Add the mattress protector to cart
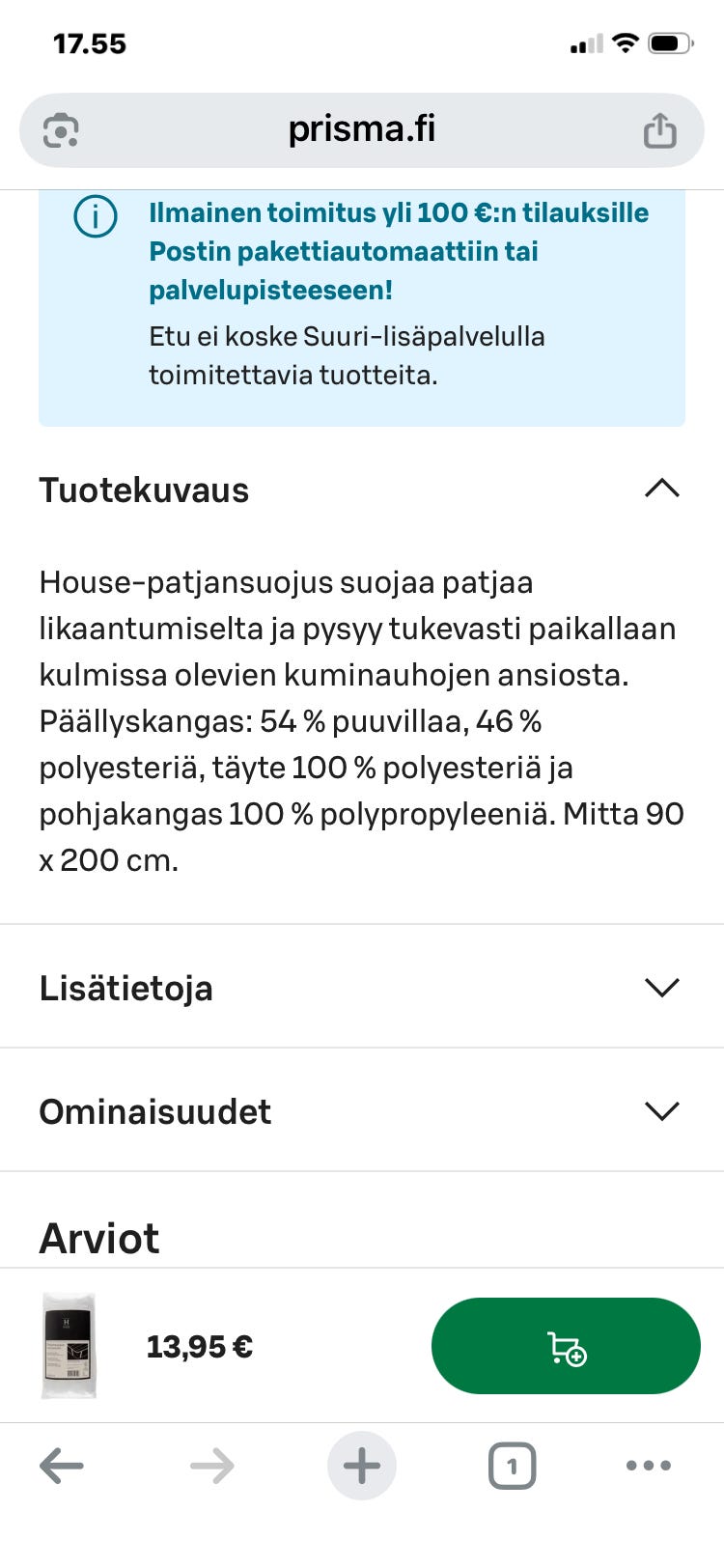Screen dimensions: 724x1568 pos(565,1345)
